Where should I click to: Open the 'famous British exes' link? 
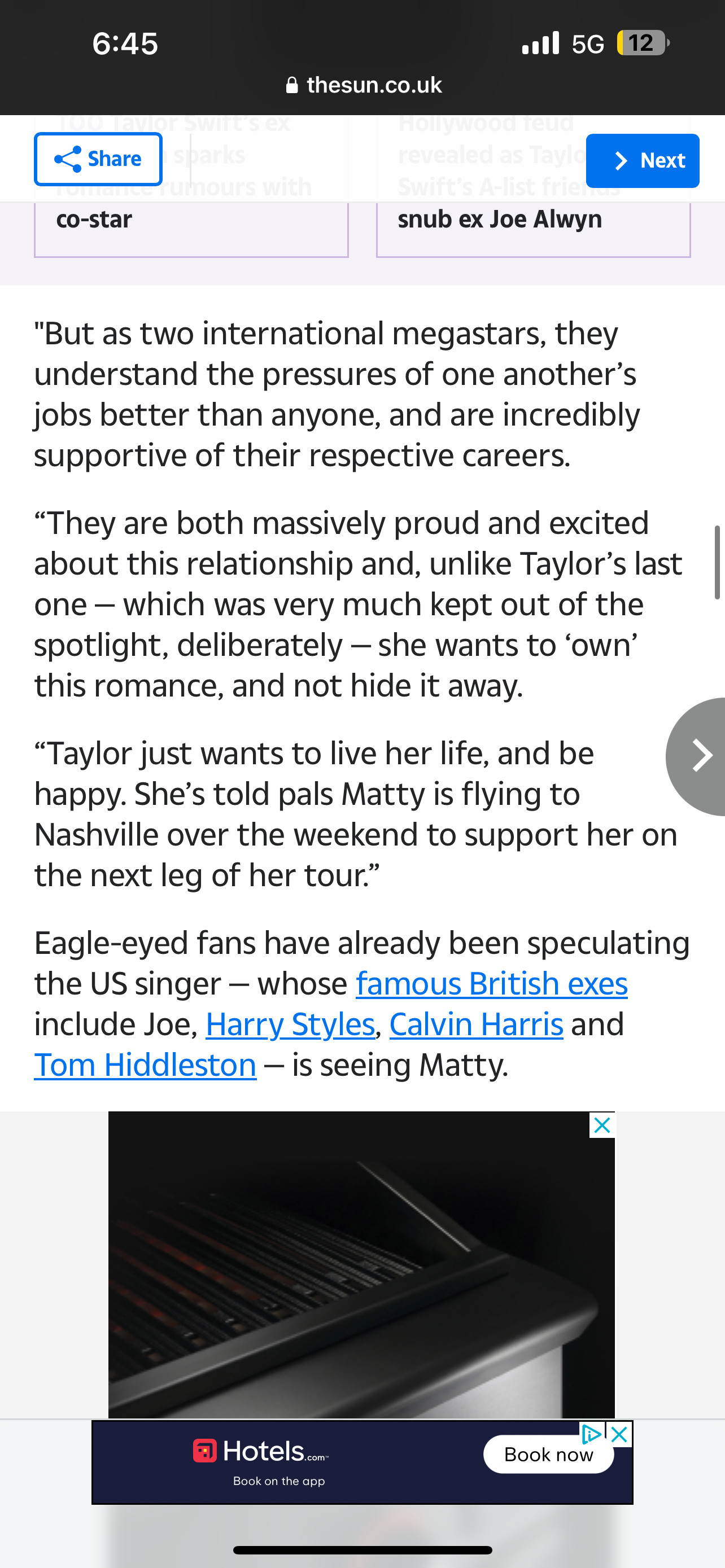491,984
